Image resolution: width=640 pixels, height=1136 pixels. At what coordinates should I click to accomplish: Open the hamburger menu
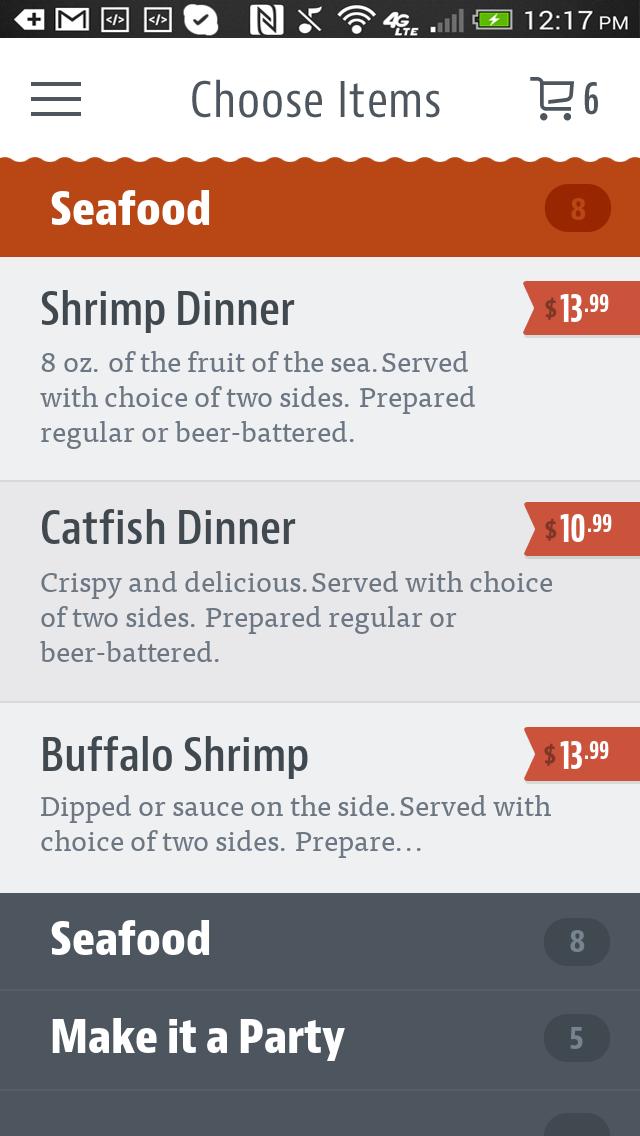pos(56,99)
